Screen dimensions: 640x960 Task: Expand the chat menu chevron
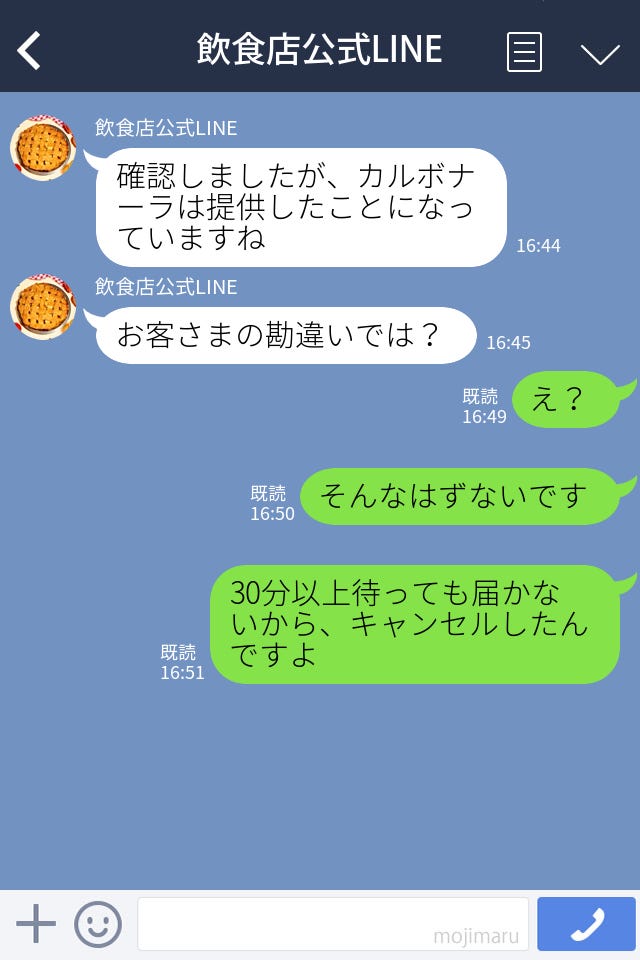tap(600, 53)
